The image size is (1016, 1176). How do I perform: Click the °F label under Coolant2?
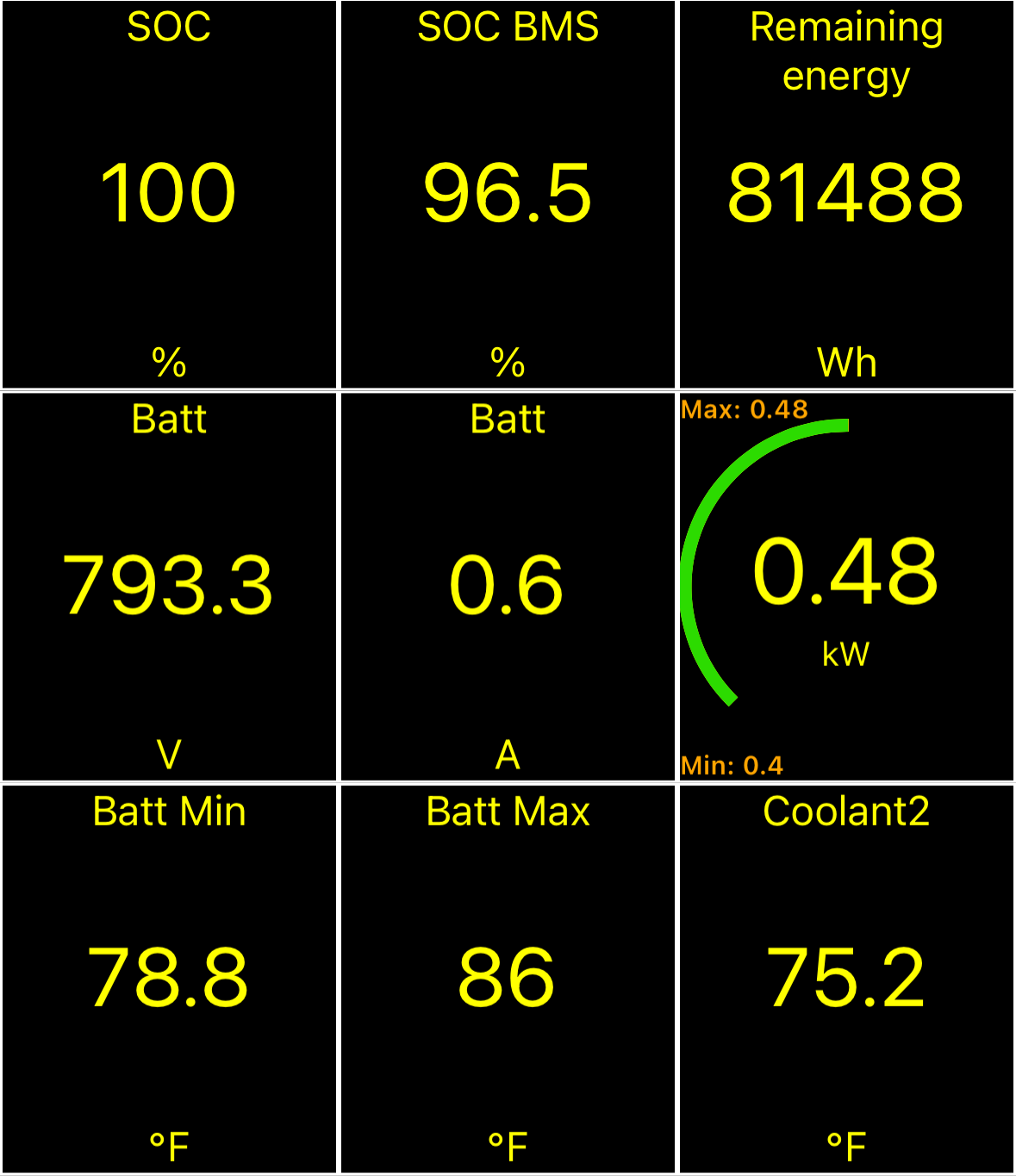tap(846, 1146)
